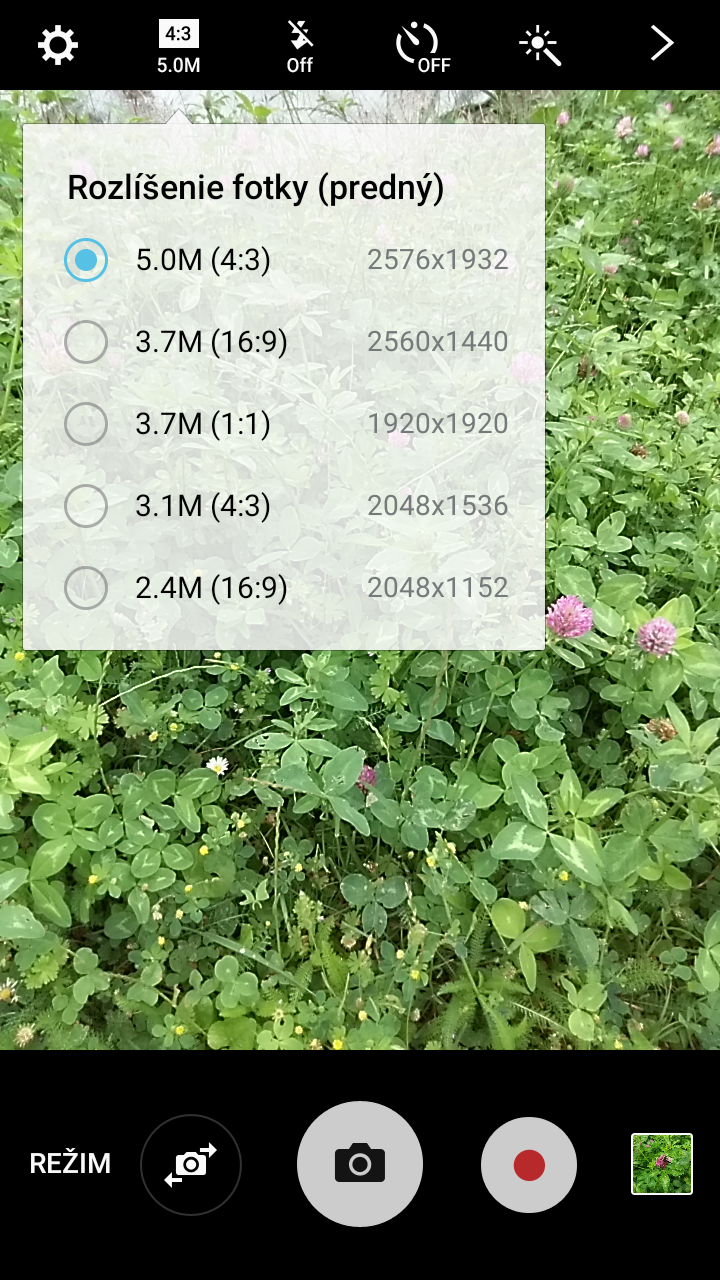Open the last photo thumbnail
720x1280 pixels.
(662, 1164)
